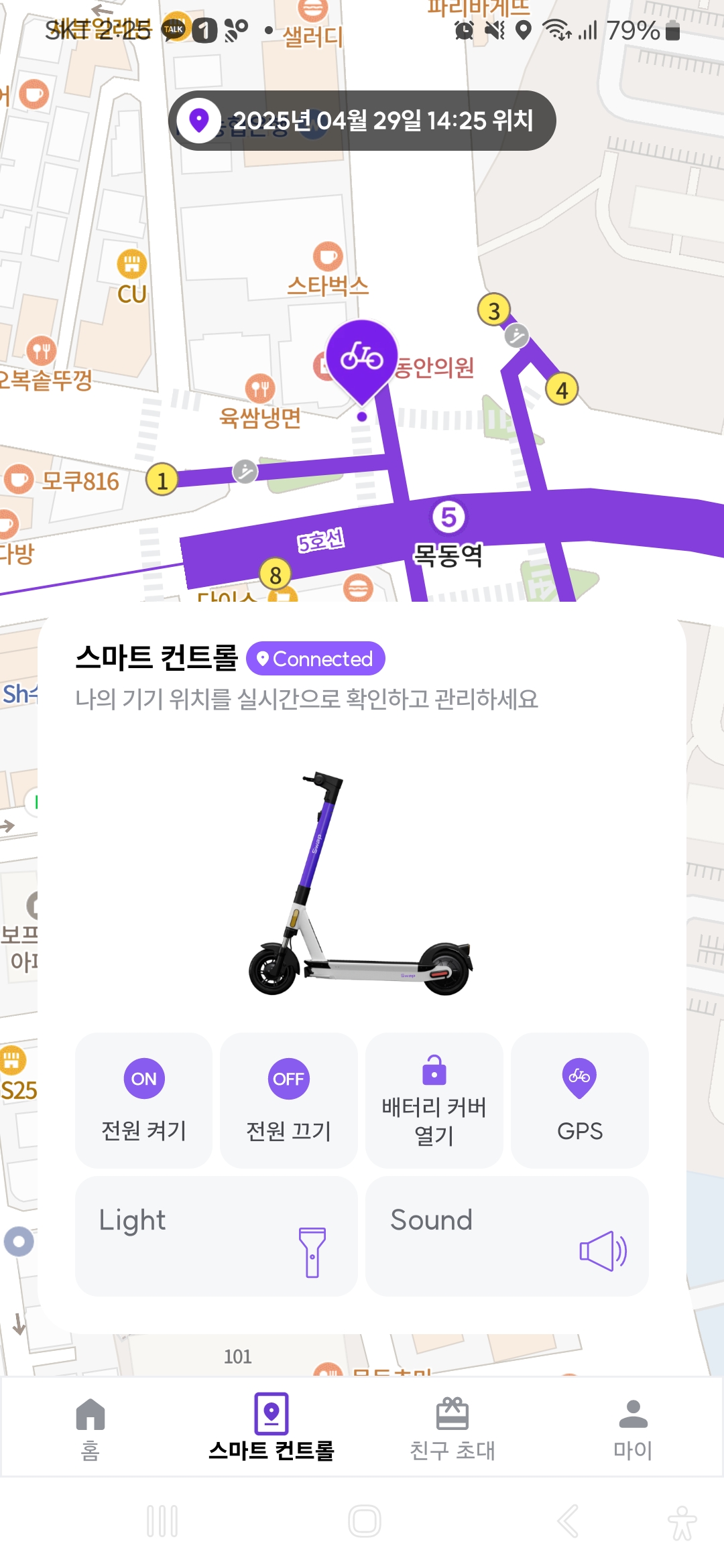Turn off power with 전원 끄기
This screenshot has height=1568, width=724.
coord(288,1100)
